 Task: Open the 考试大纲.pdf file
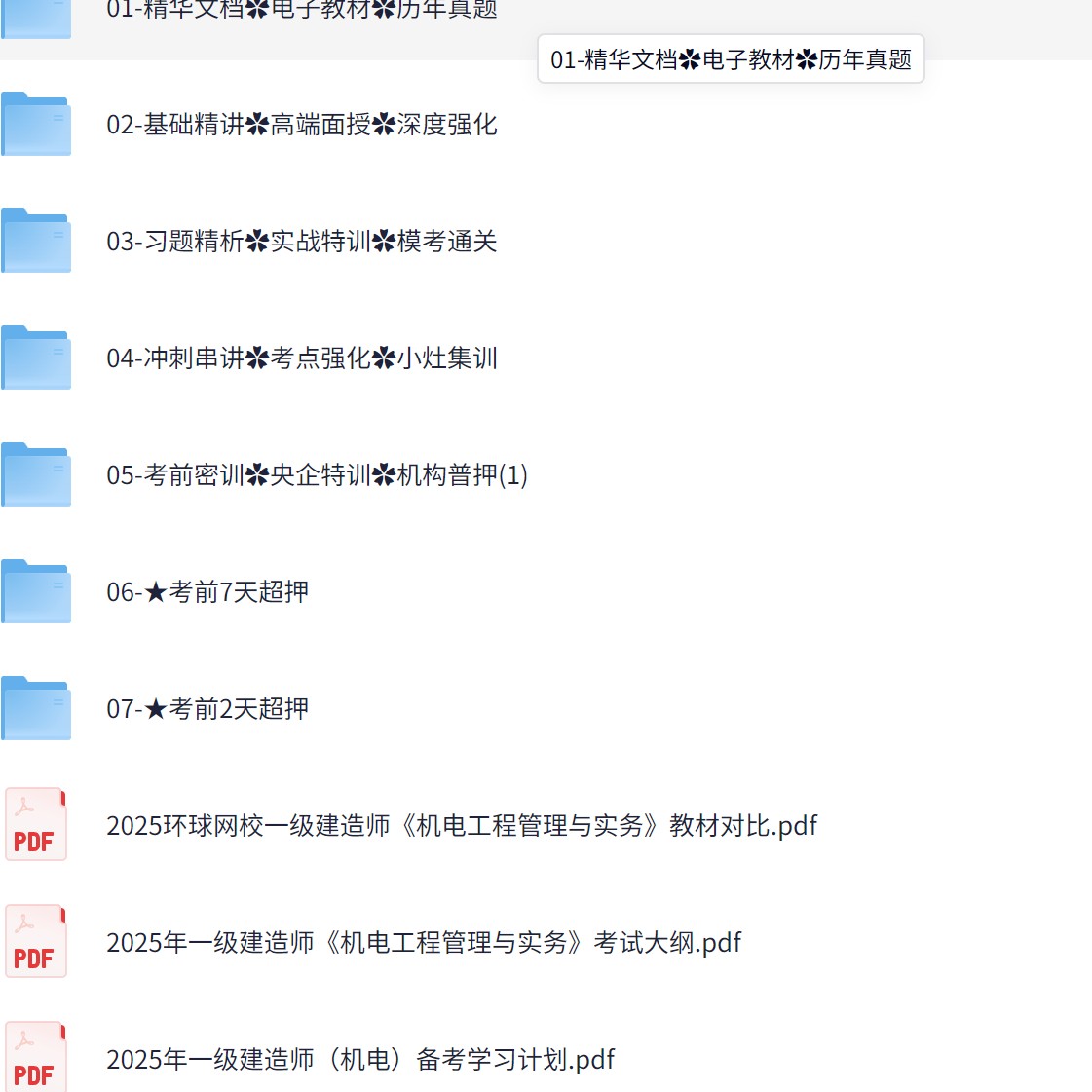coord(424,943)
